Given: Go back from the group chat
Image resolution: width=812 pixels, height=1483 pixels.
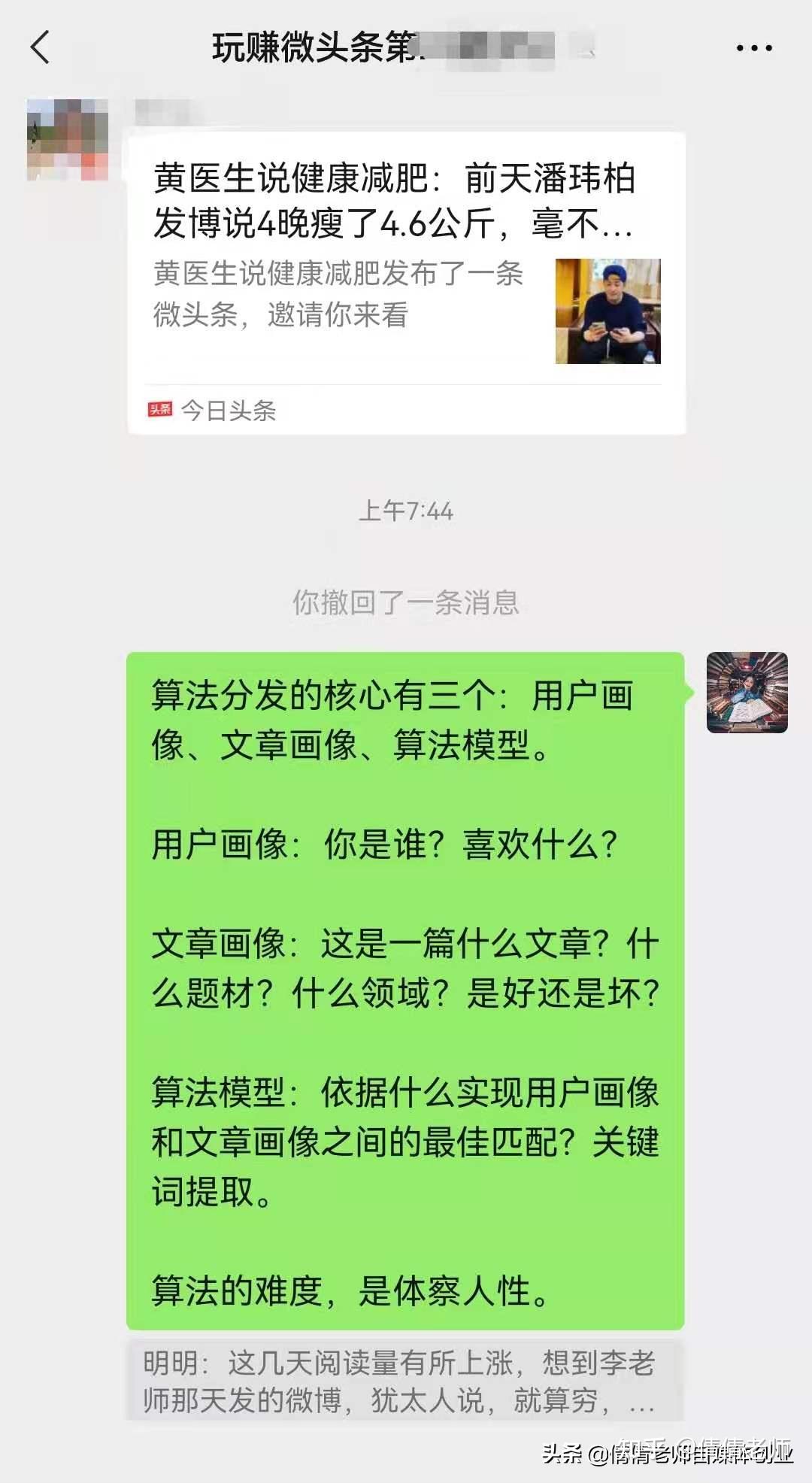Looking at the screenshot, I should [x=41, y=48].
